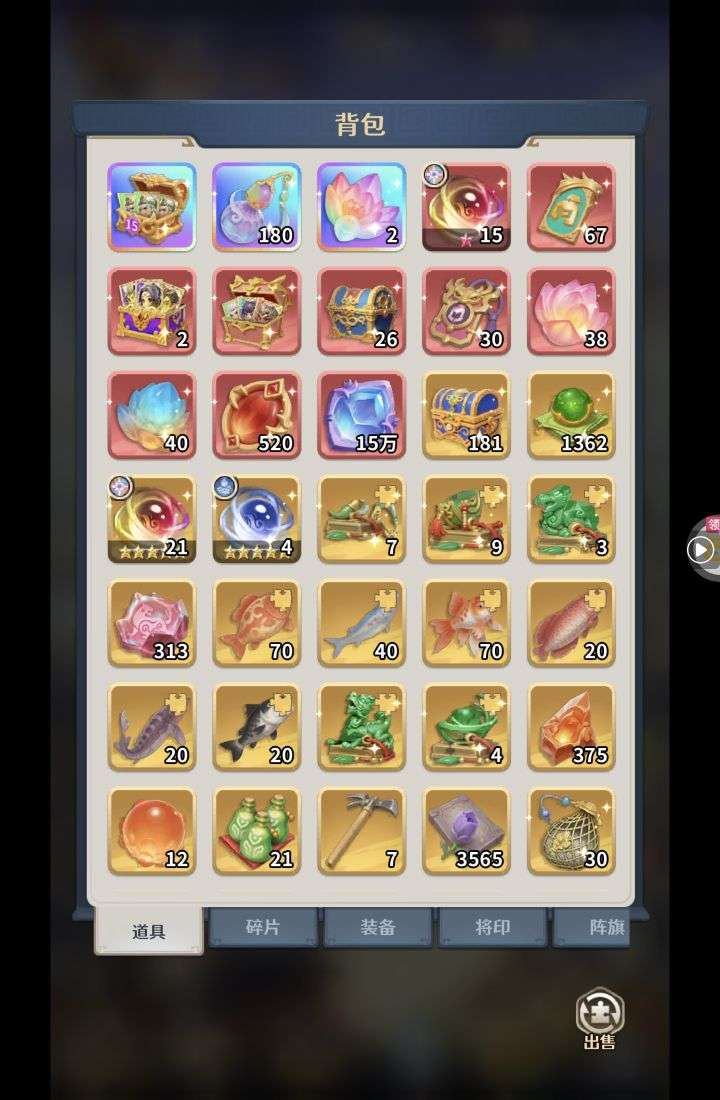
Task: Open the treasure chest with 181 count
Action: (x=466, y=415)
